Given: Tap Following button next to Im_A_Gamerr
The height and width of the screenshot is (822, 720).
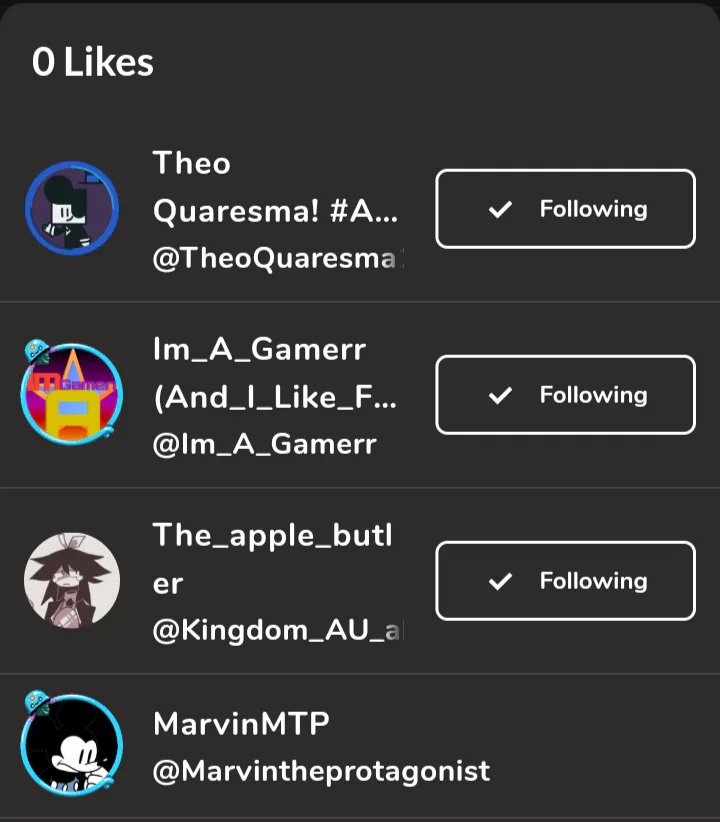Looking at the screenshot, I should 565,395.
